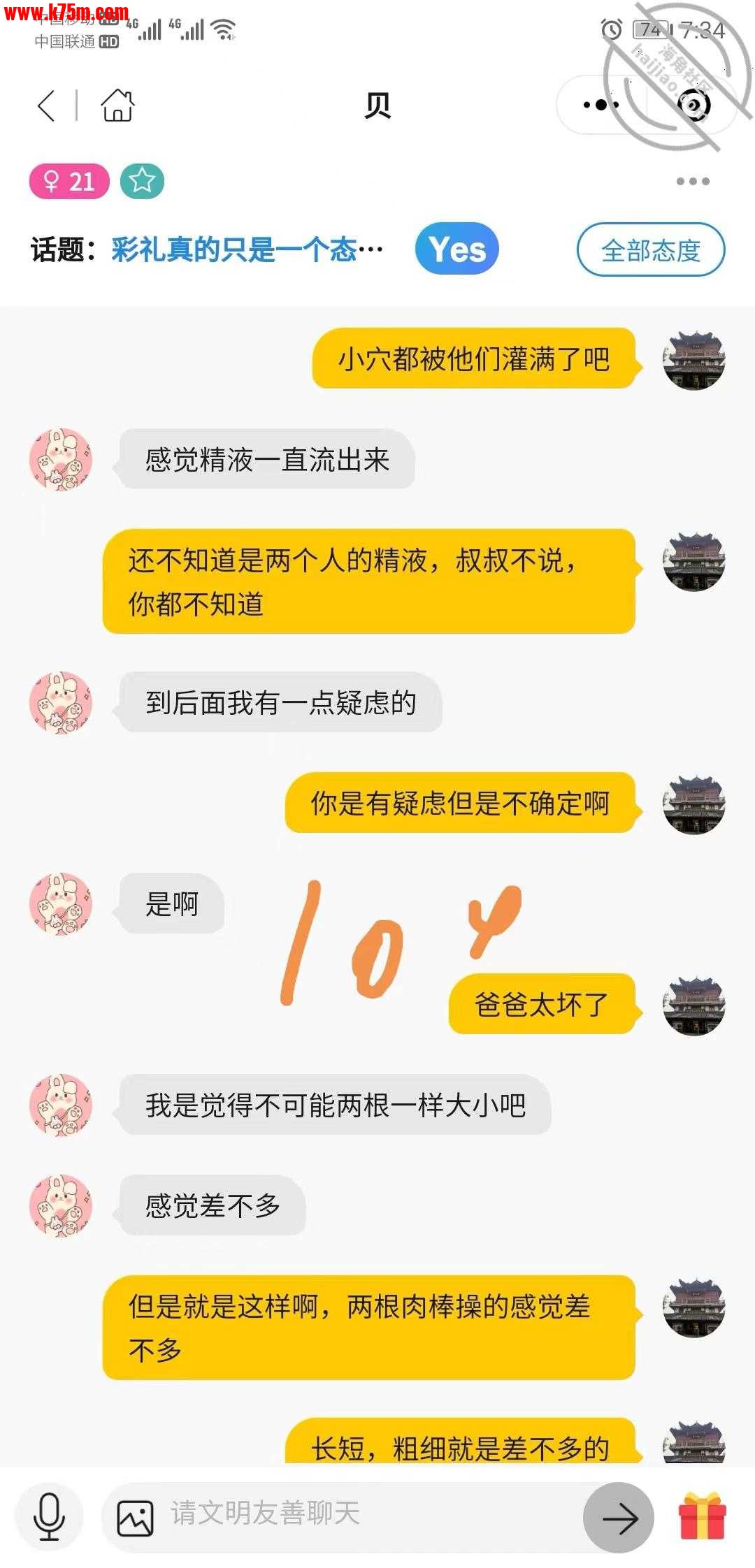Open the home icon in the header
This screenshot has width=755, height=1568.
pyautogui.click(x=117, y=106)
